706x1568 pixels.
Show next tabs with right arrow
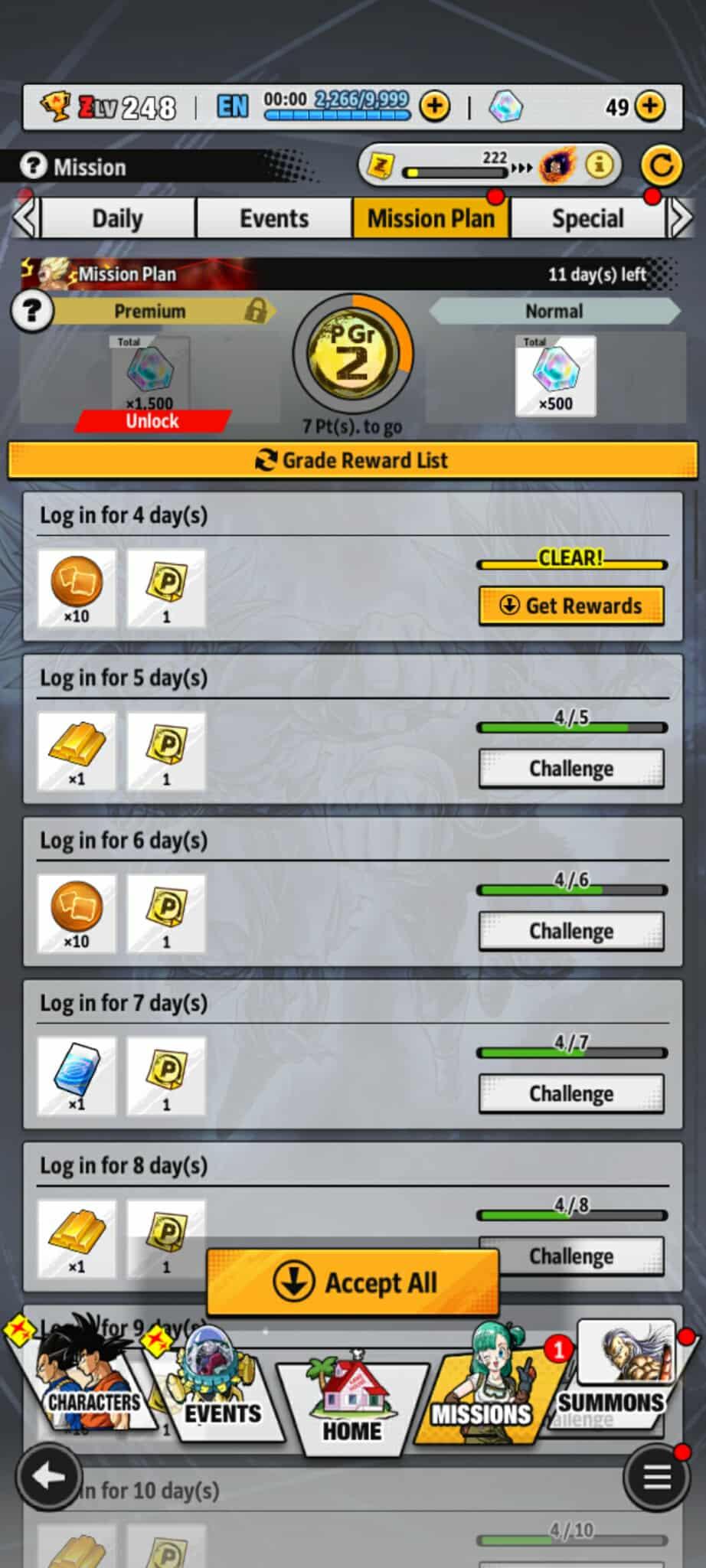pyautogui.click(x=680, y=219)
